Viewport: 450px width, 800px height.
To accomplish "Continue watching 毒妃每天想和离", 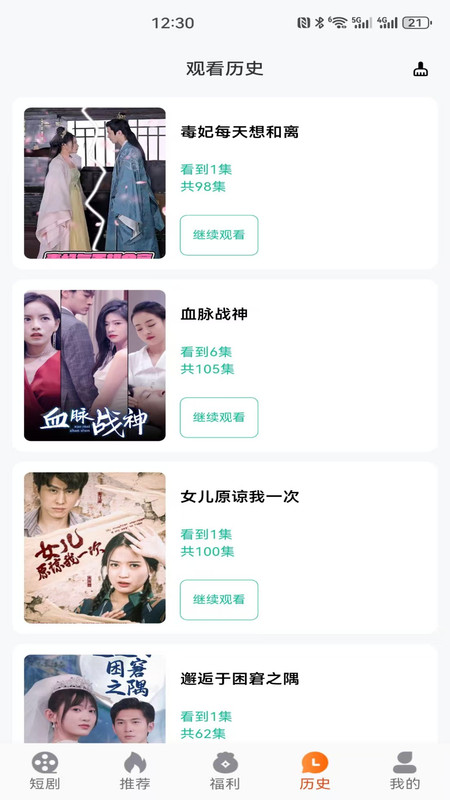I will 219,235.
